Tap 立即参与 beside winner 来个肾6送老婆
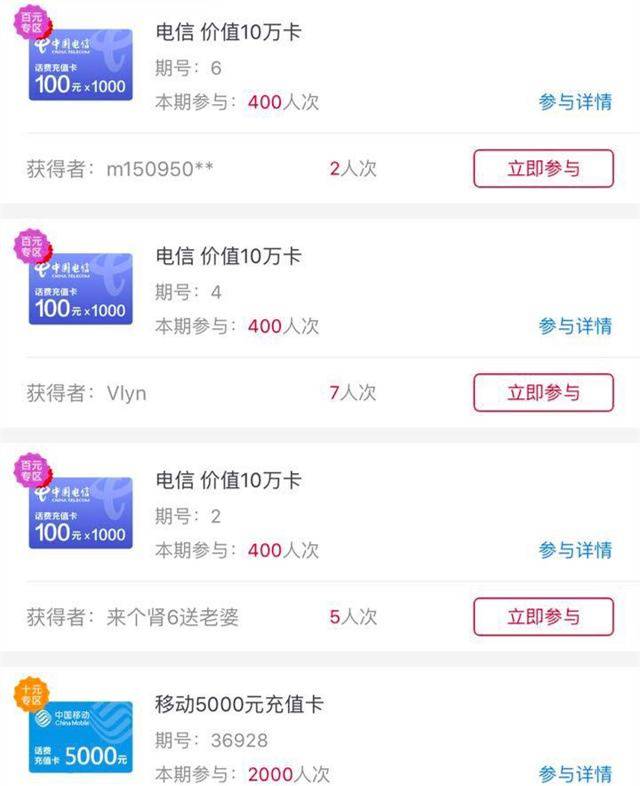The height and width of the screenshot is (786, 640). tap(542, 616)
